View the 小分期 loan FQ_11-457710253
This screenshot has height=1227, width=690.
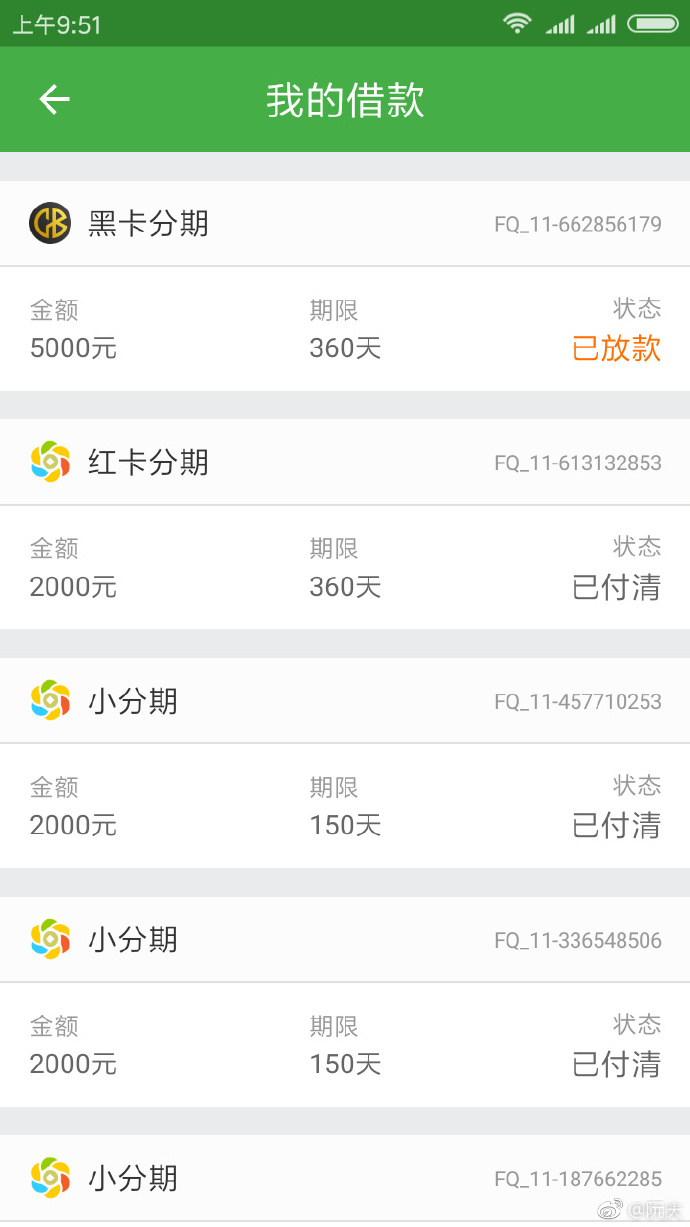tap(345, 763)
